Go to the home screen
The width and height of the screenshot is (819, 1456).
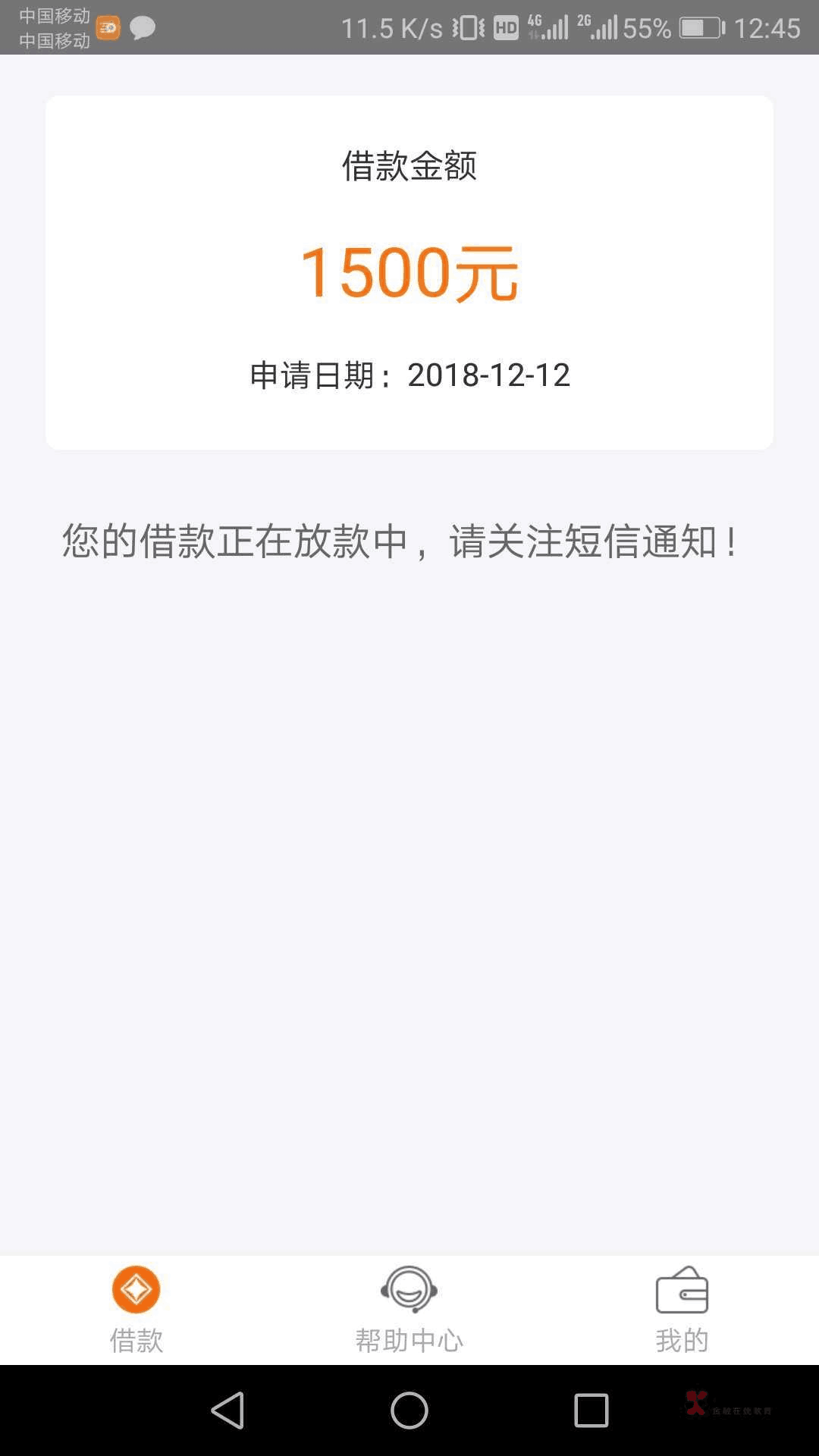(409, 1410)
